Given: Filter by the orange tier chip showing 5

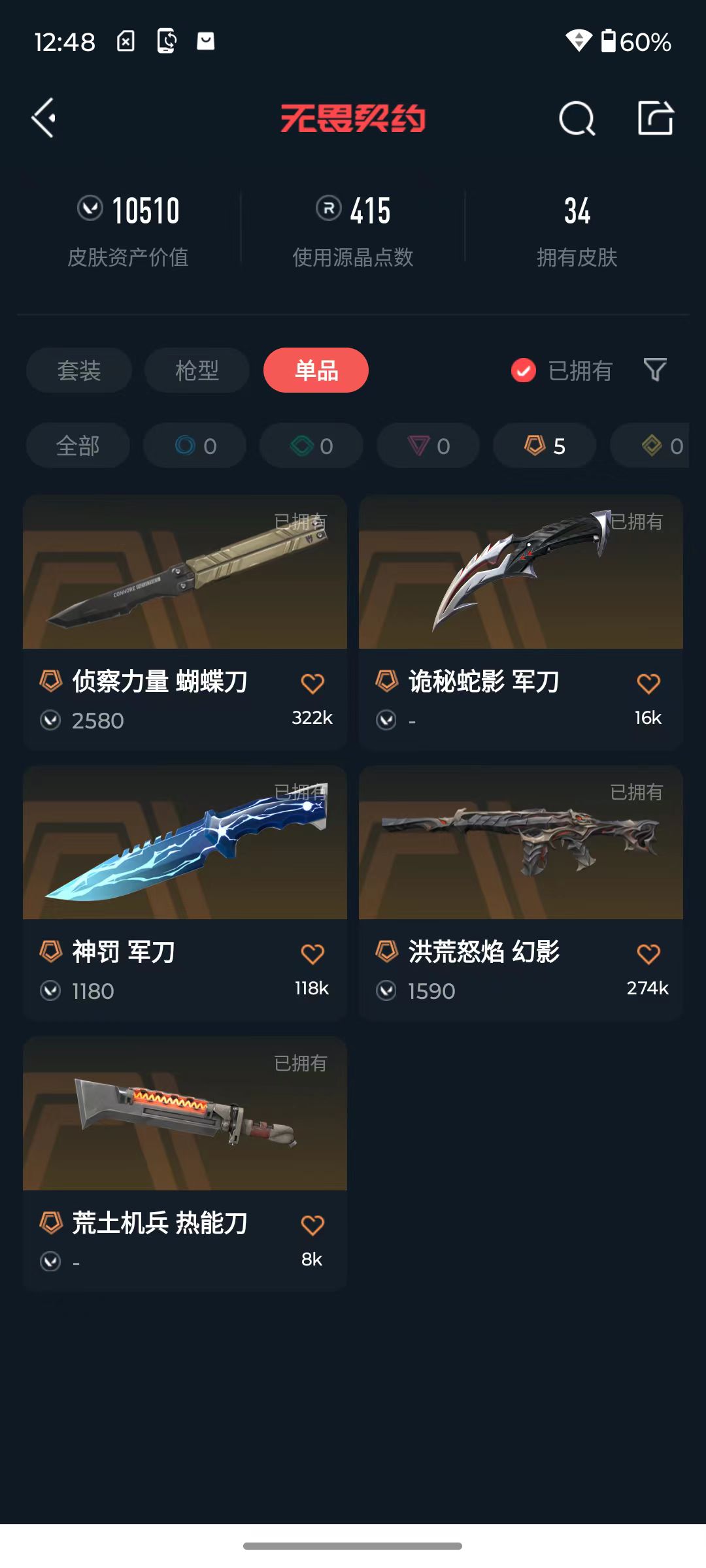Looking at the screenshot, I should coord(544,446).
